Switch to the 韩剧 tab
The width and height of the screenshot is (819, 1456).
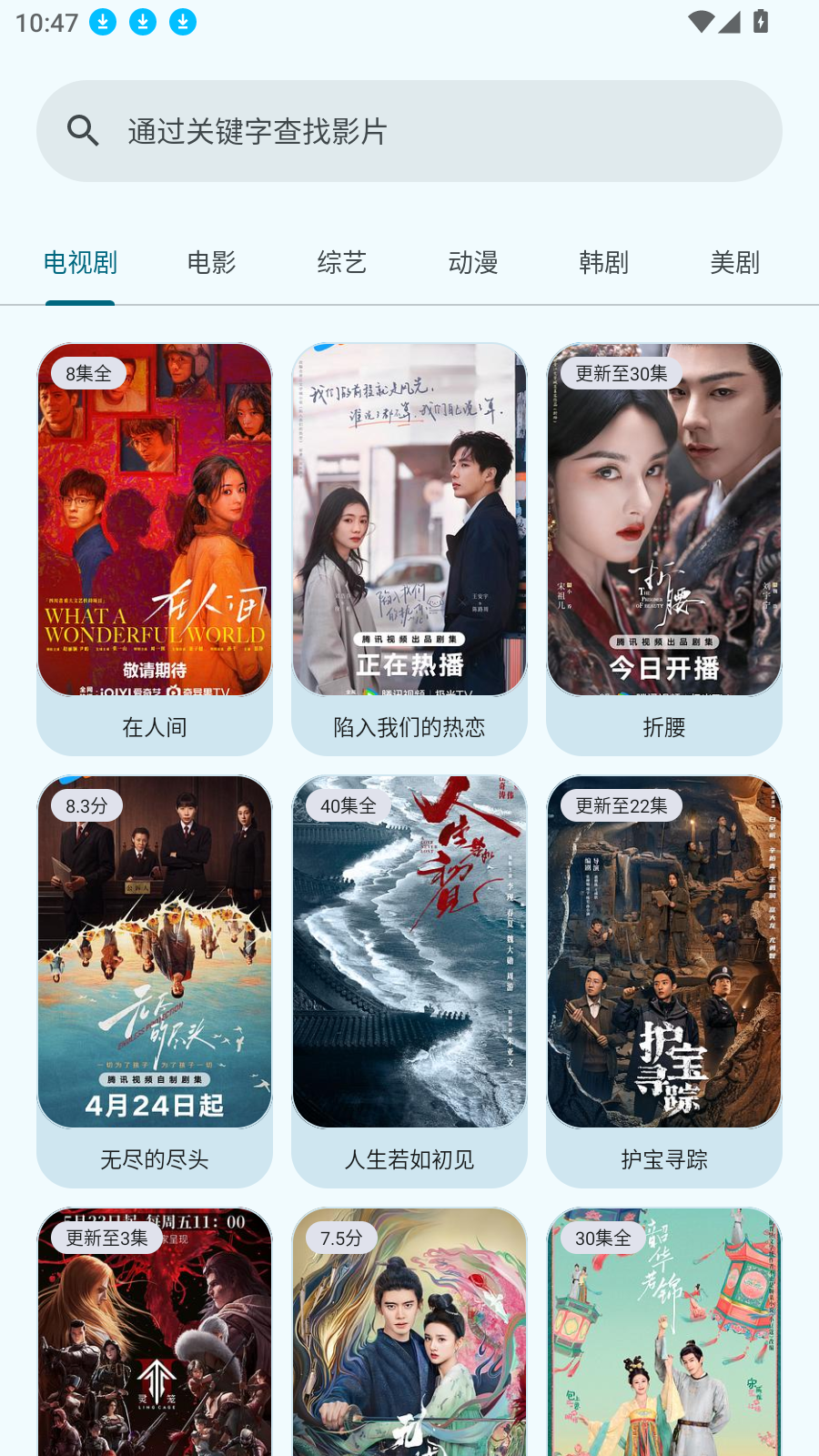[x=604, y=263]
